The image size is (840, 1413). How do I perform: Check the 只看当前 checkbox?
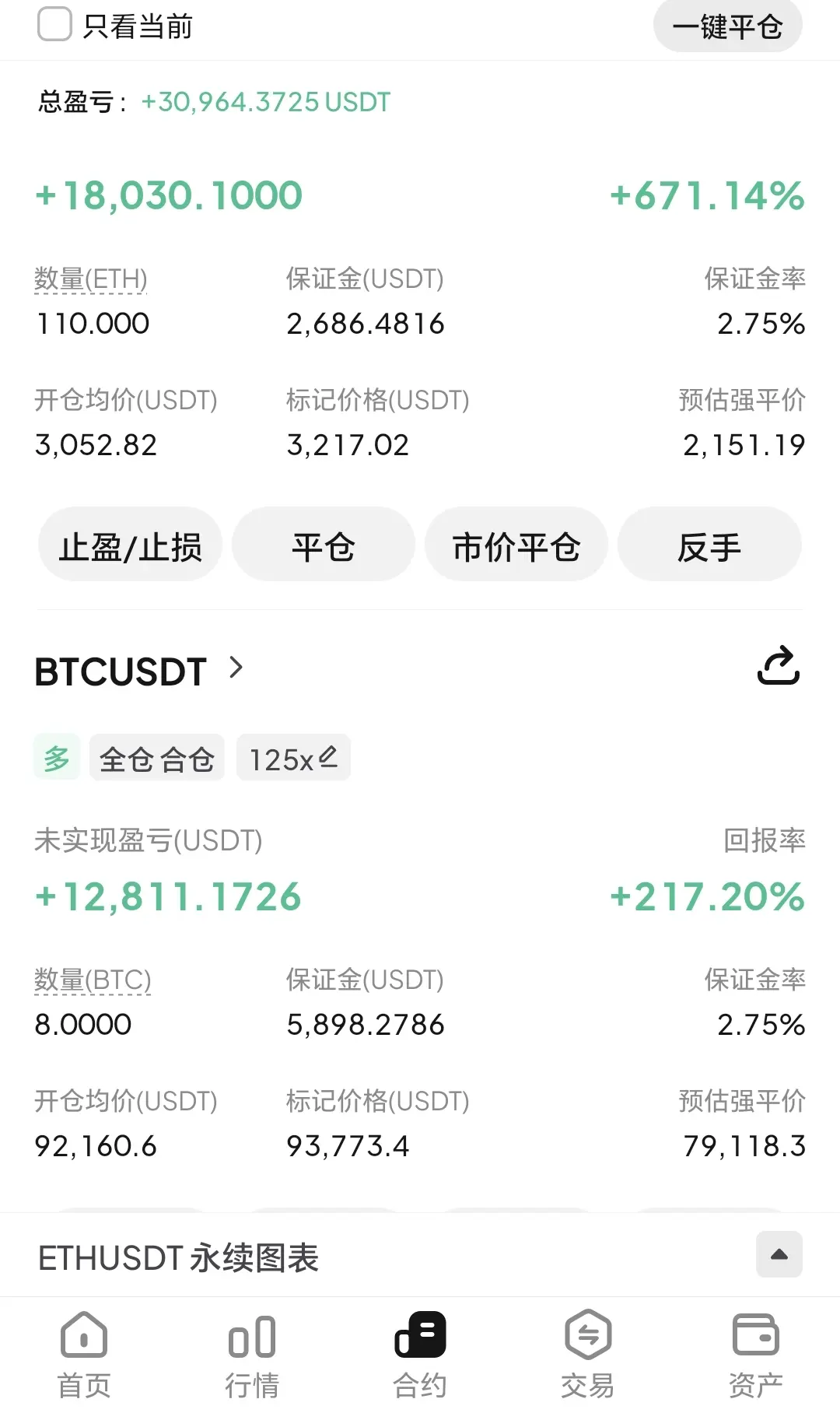coord(54,24)
